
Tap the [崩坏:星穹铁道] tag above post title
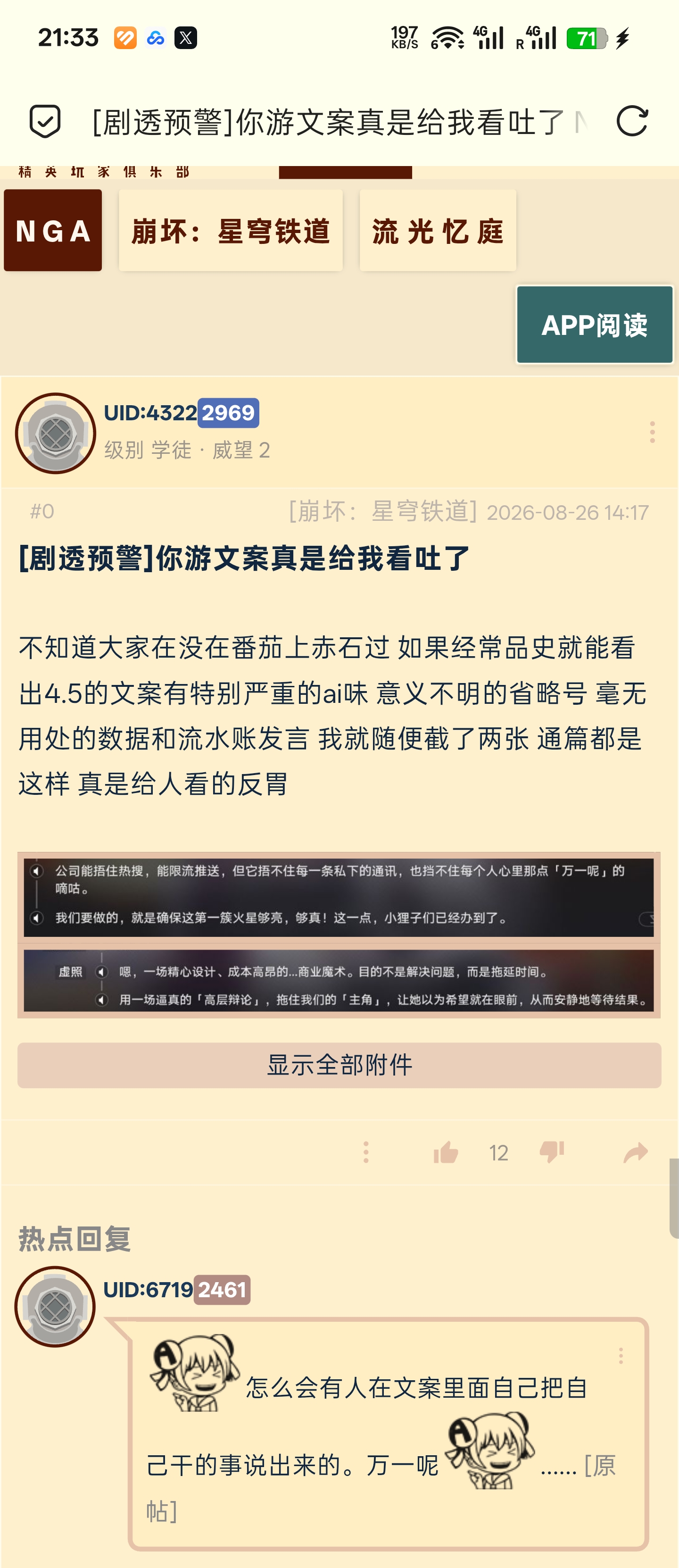pos(383,511)
